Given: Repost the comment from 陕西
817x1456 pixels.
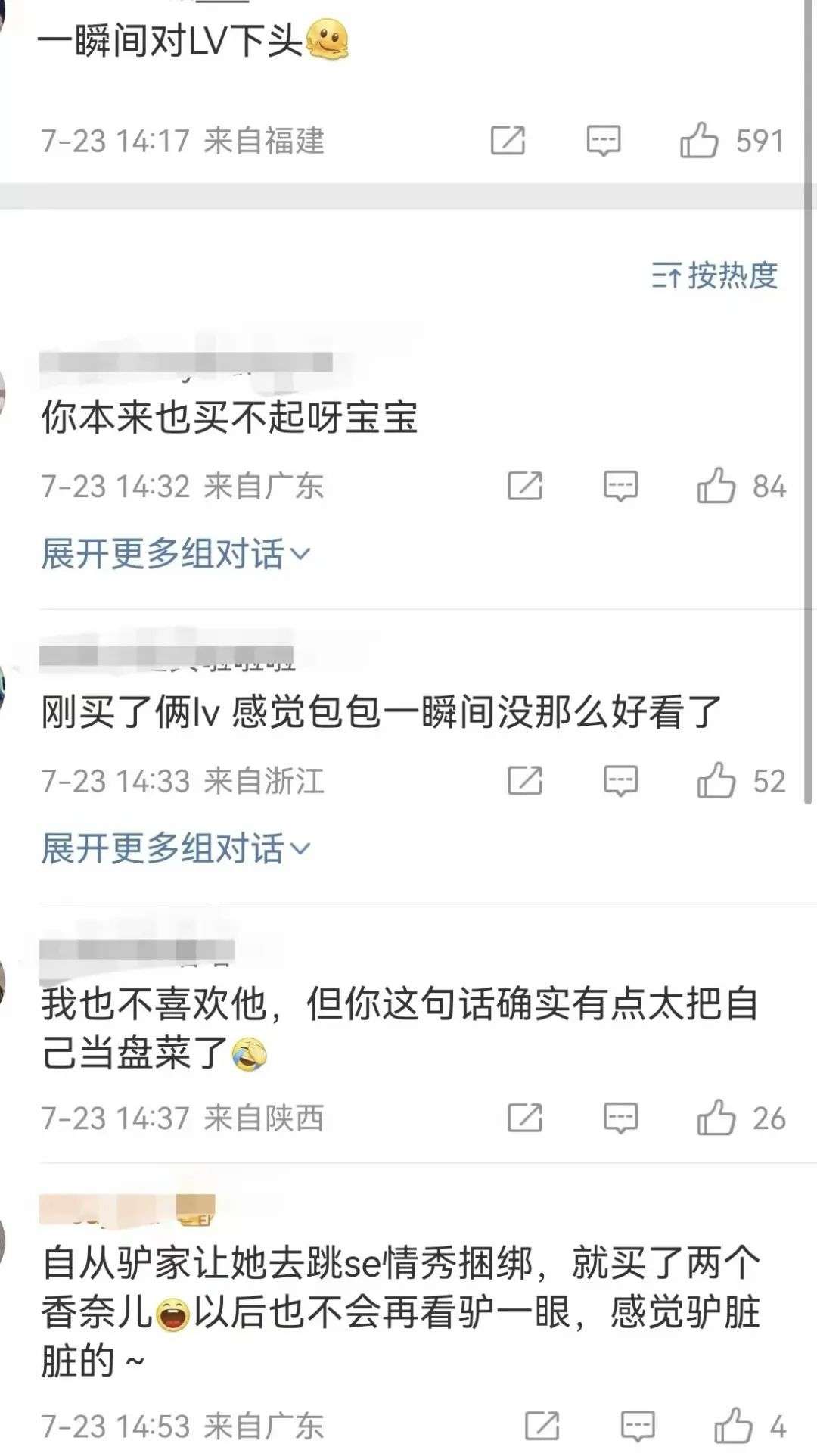Looking at the screenshot, I should pyautogui.click(x=525, y=1118).
